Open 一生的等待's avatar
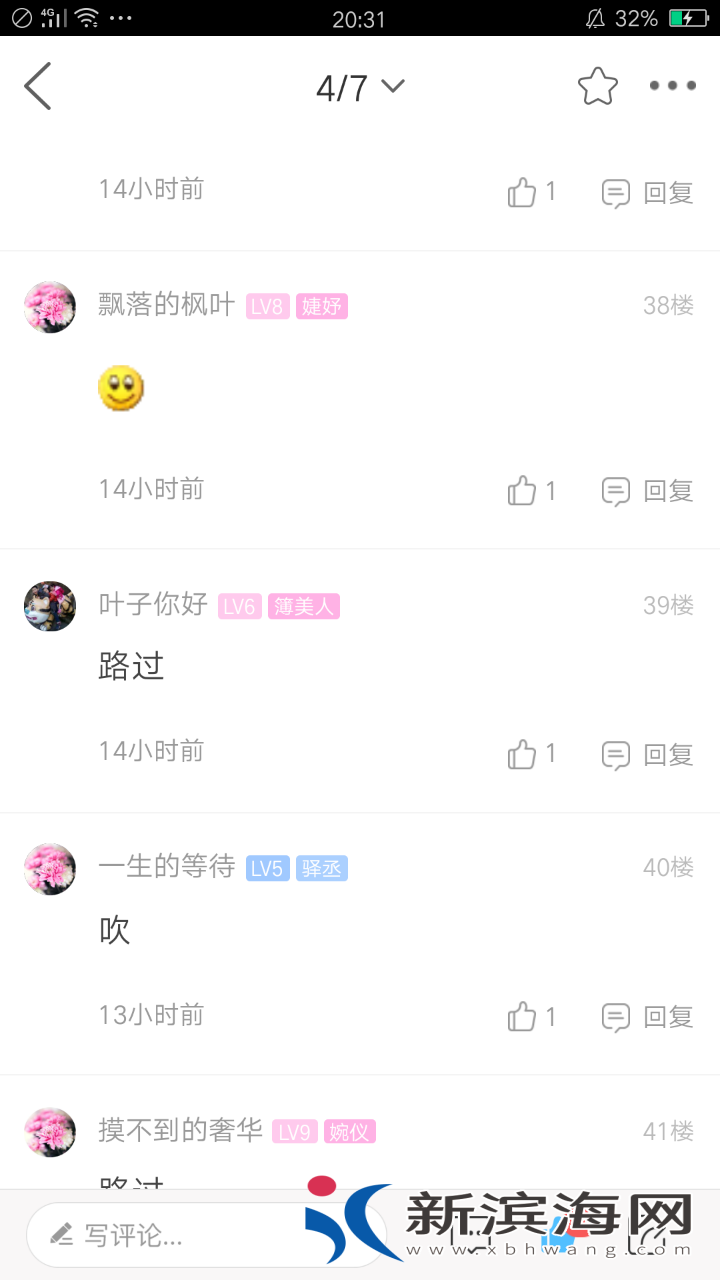The width and height of the screenshot is (720, 1280). (50, 868)
